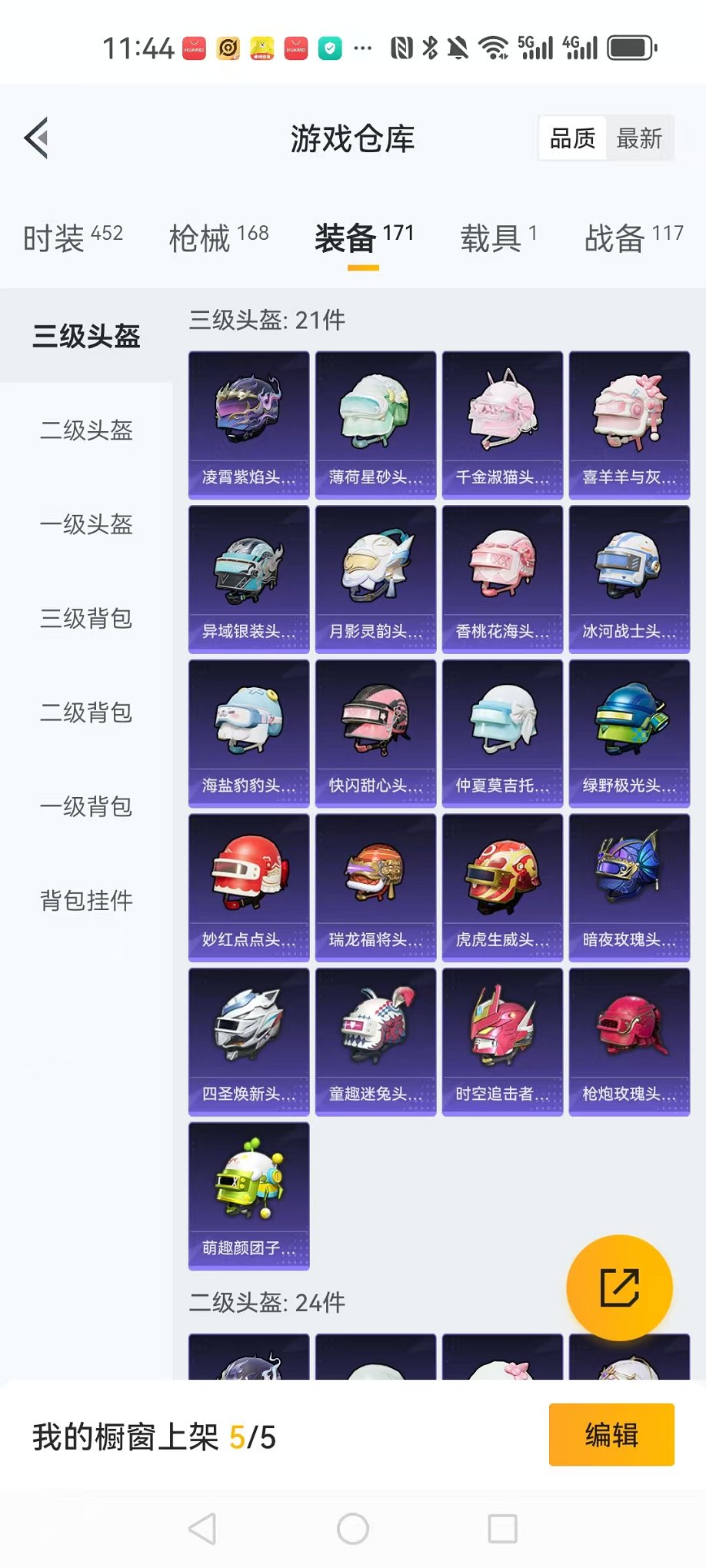This screenshot has height=1568, width=706.
Task: Tap the system home button
Action: pyautogui.click(x=353, y=1529)
